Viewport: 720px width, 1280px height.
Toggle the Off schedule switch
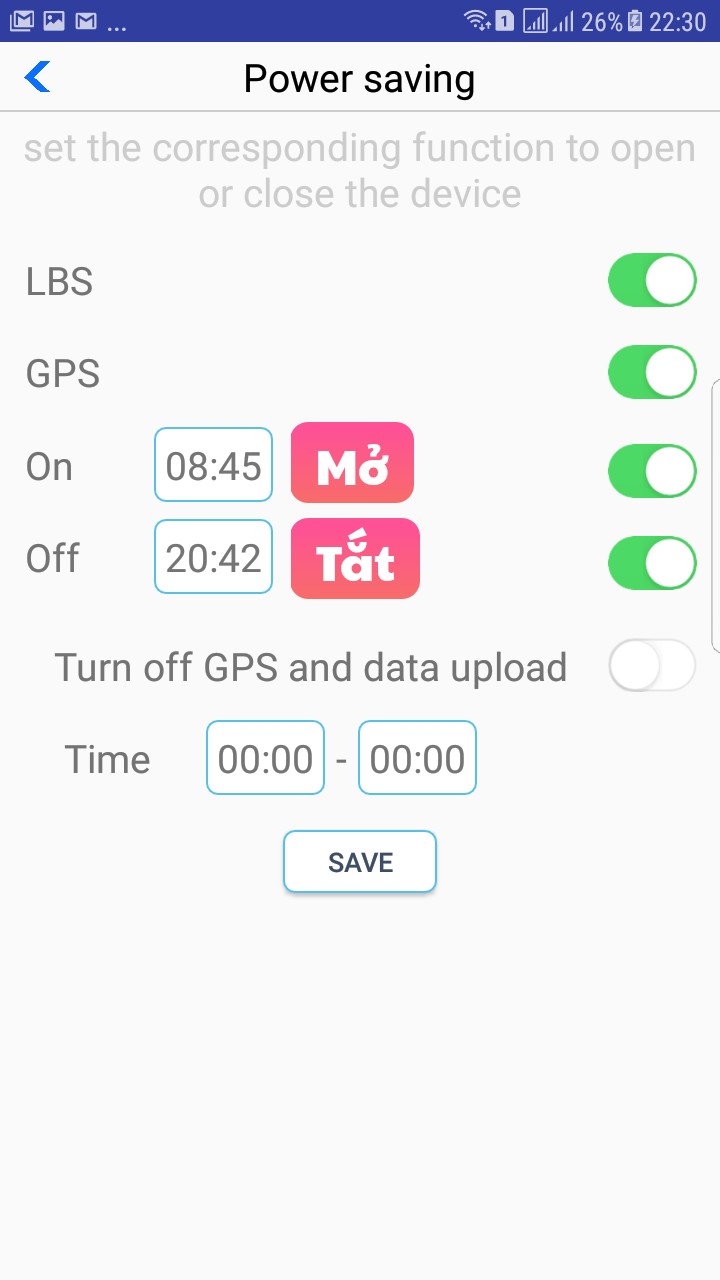coord(652,562)
